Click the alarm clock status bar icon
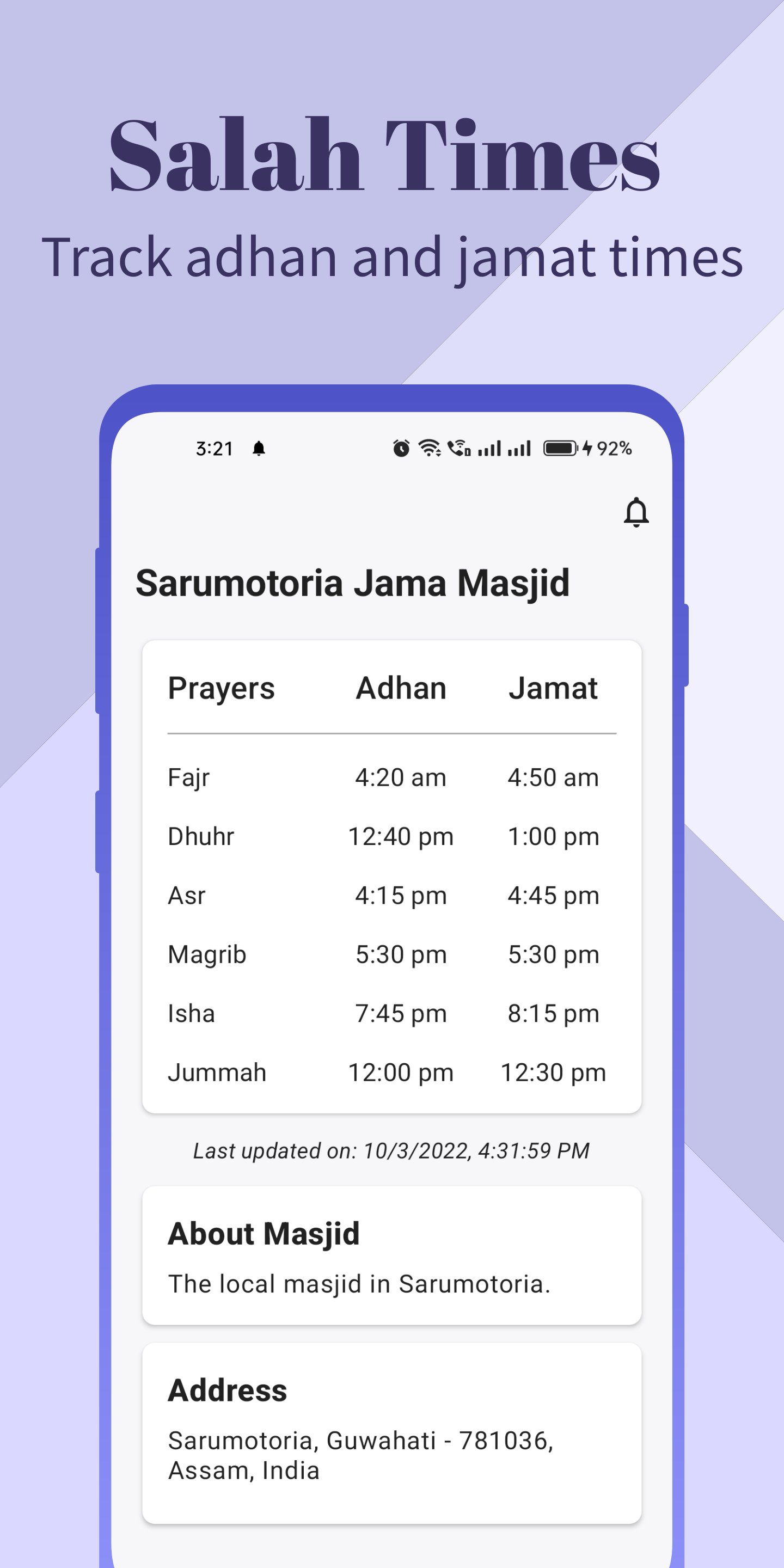The height and width of the screenshot is (1568, 784). pyautogui.click(x=401, y=448)
